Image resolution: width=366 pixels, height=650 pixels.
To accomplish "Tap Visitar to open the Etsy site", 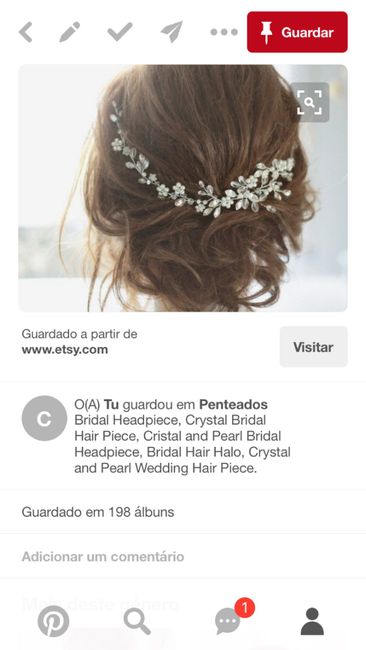I will (313, 347).
